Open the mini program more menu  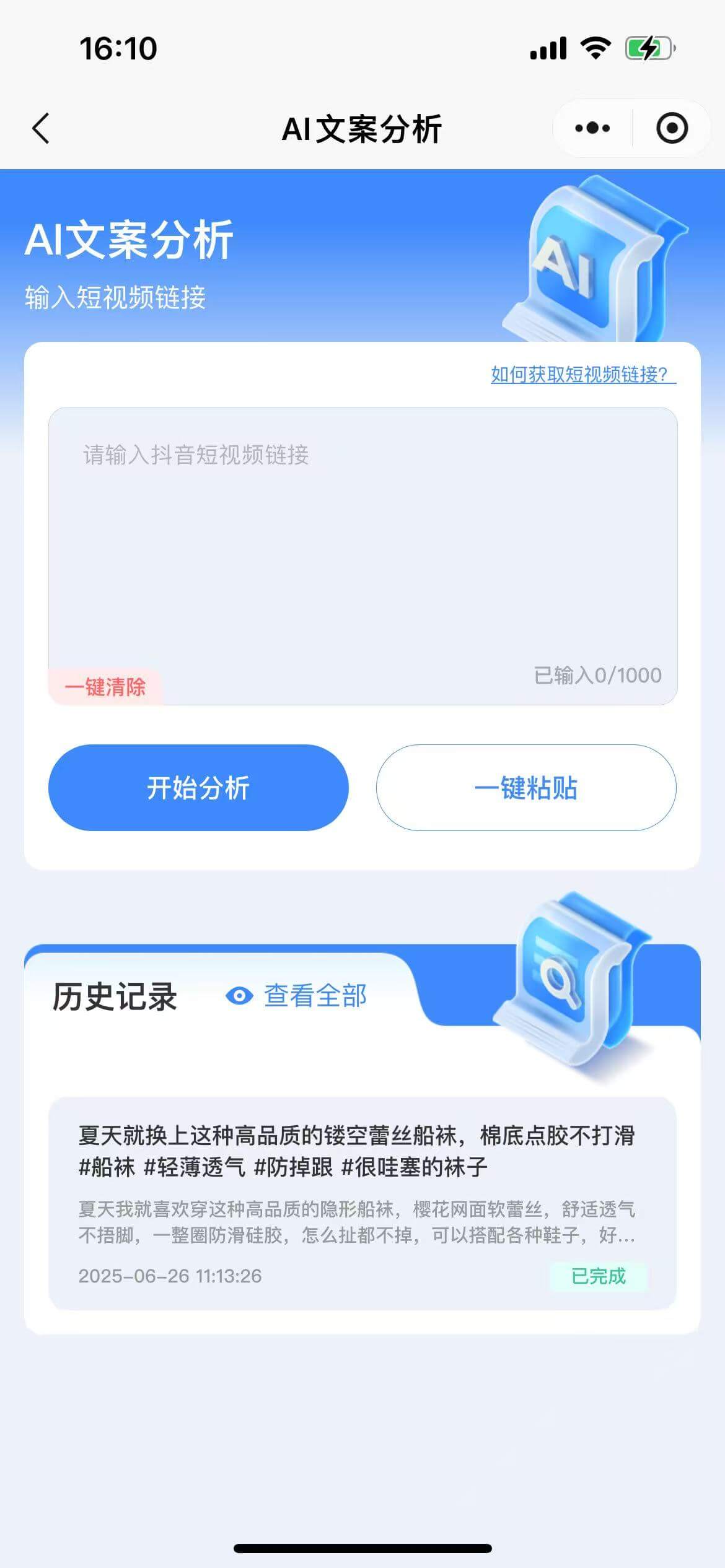coord(592,128)
